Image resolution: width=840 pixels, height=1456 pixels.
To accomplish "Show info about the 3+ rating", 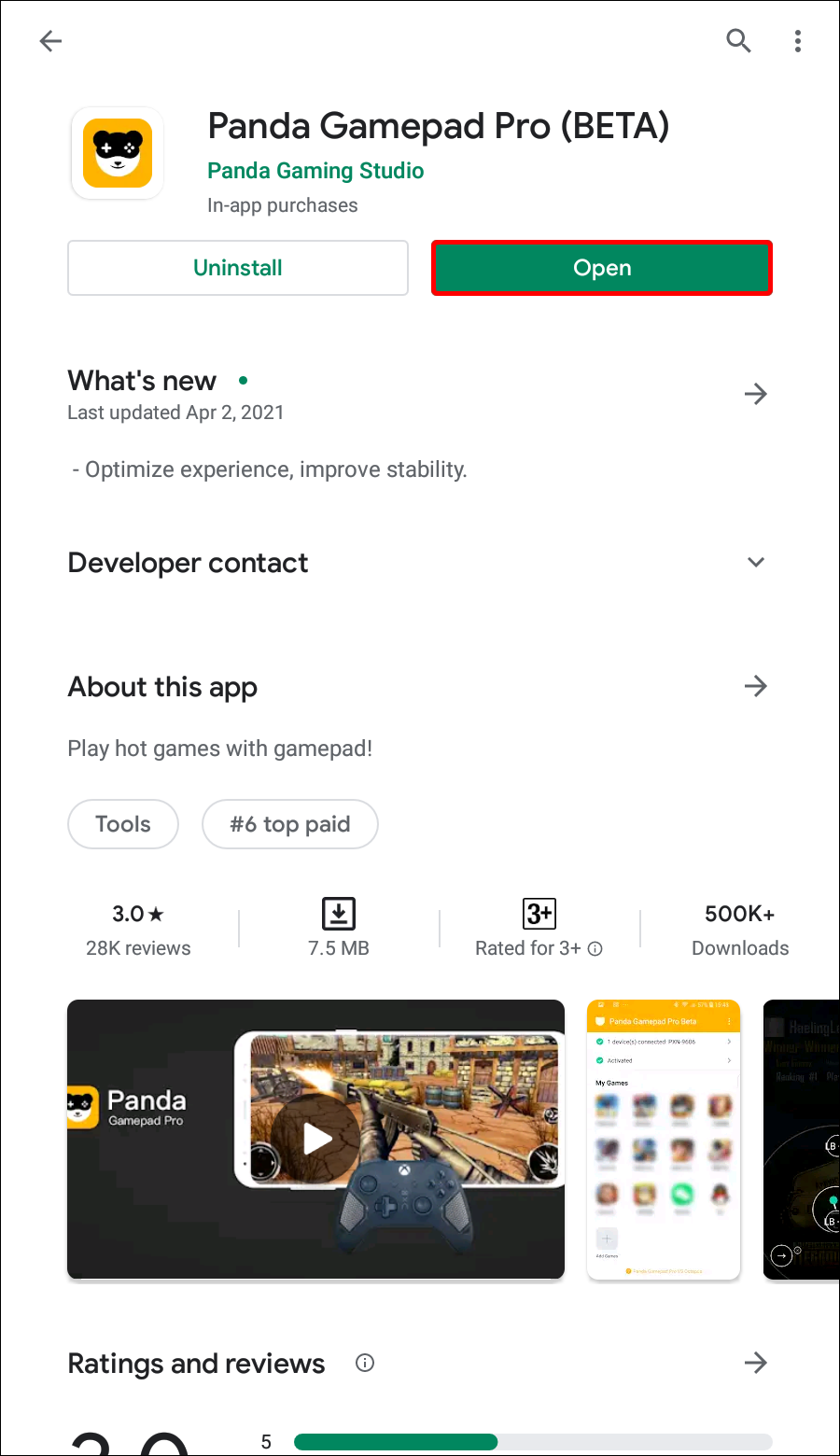I will pos(595,948).
